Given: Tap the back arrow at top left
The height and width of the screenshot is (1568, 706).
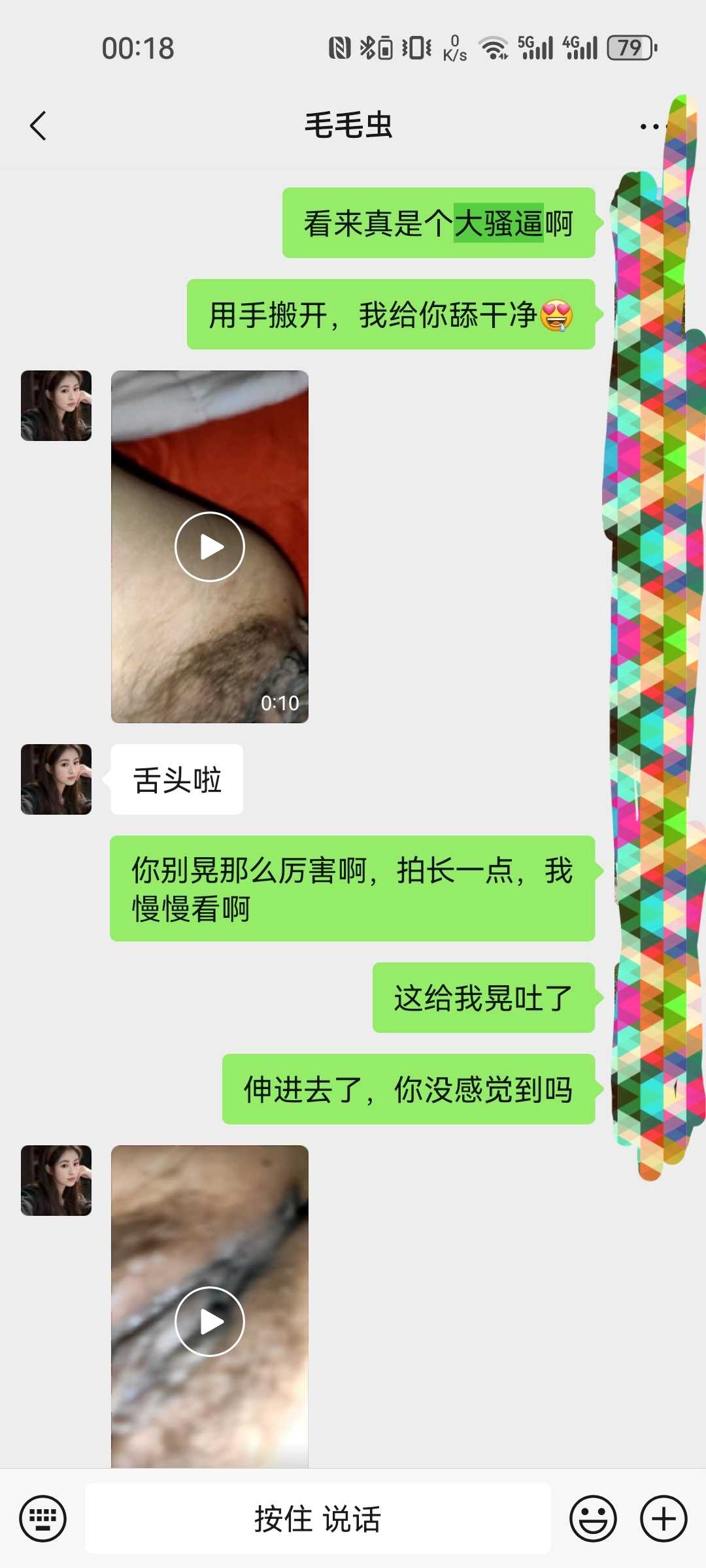Looking at the screenshot, I should [x=37, y=126].
